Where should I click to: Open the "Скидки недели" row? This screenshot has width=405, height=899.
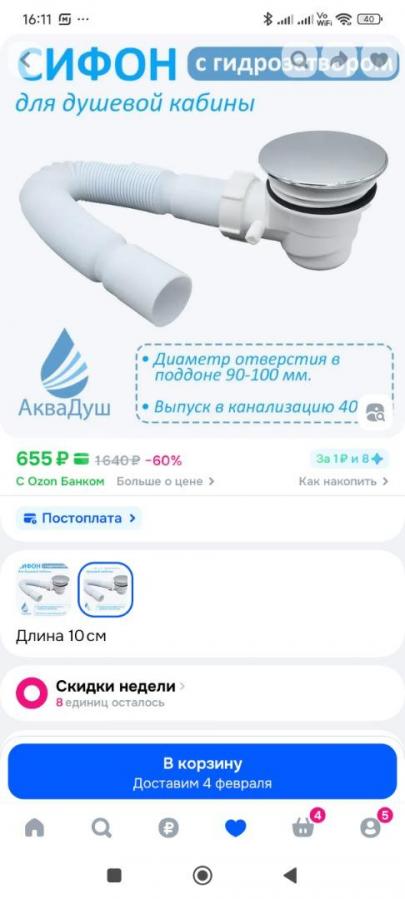(x=202, y=694)
